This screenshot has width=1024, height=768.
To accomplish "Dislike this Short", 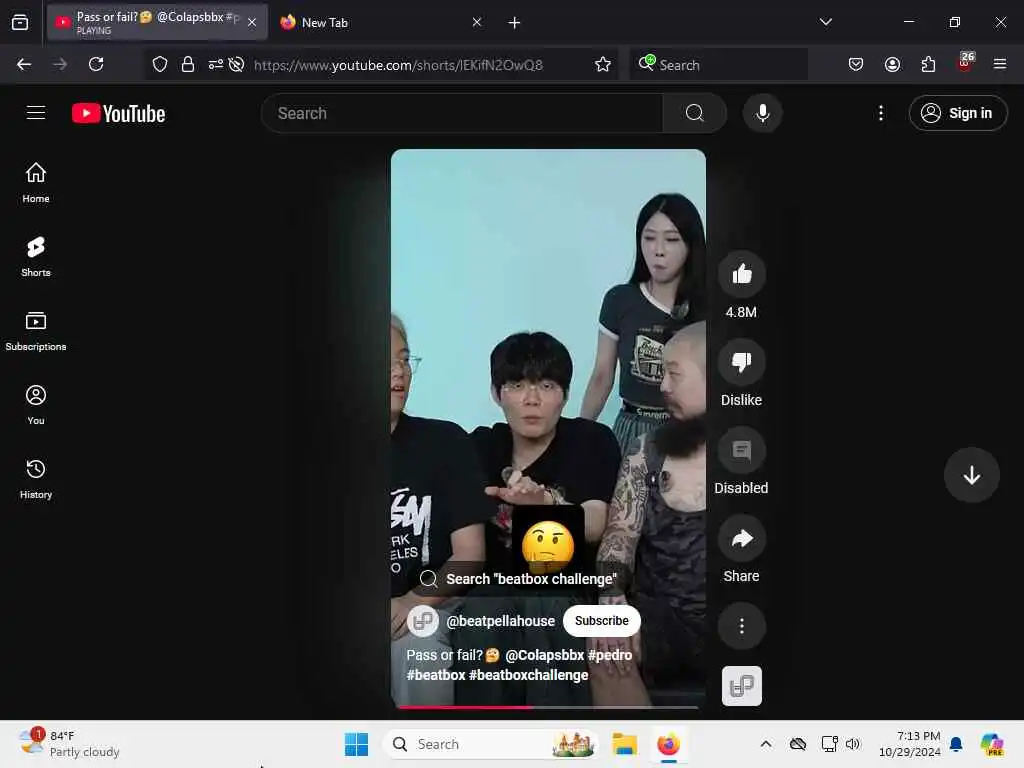I will [x=742, y=362].
